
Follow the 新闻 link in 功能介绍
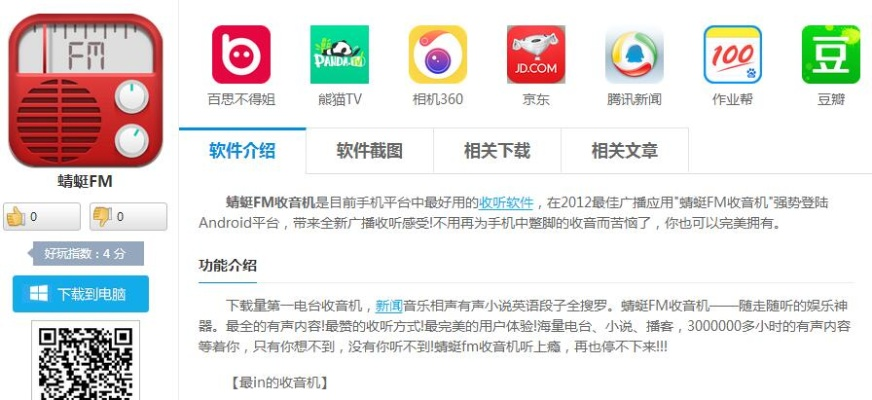[388, 306]
